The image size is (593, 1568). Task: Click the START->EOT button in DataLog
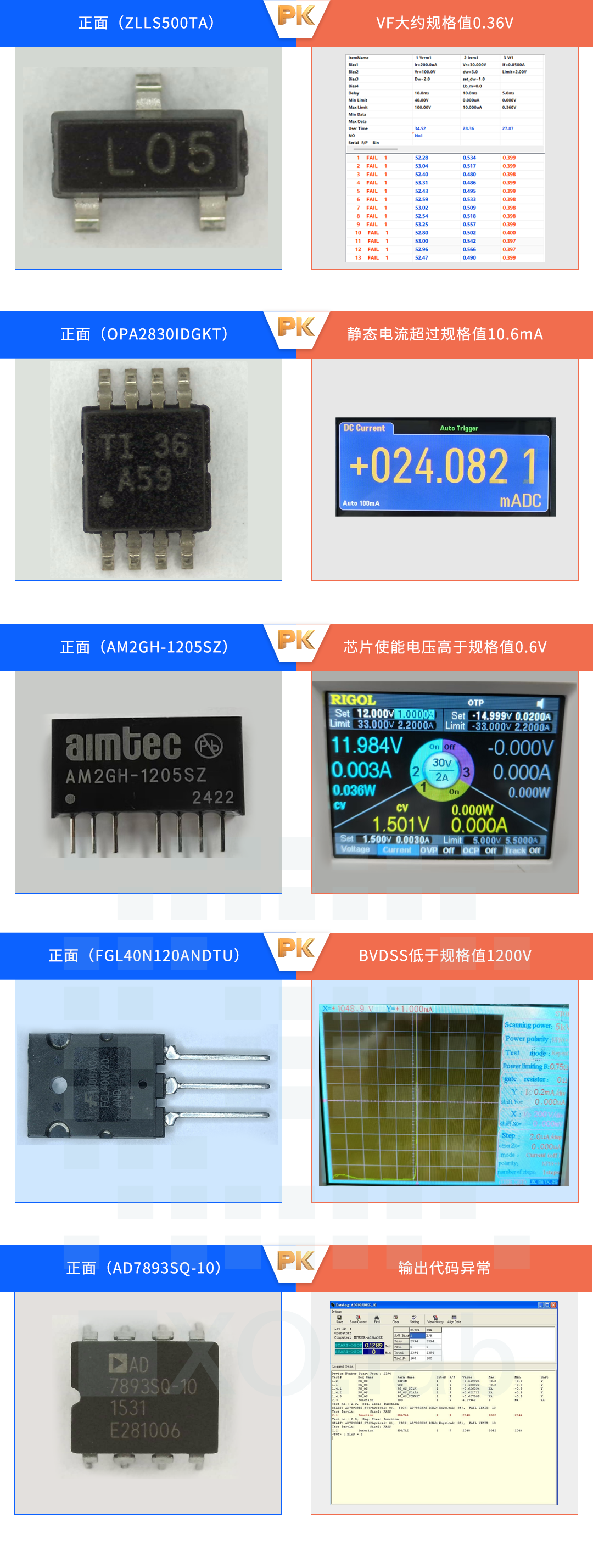348,1346
